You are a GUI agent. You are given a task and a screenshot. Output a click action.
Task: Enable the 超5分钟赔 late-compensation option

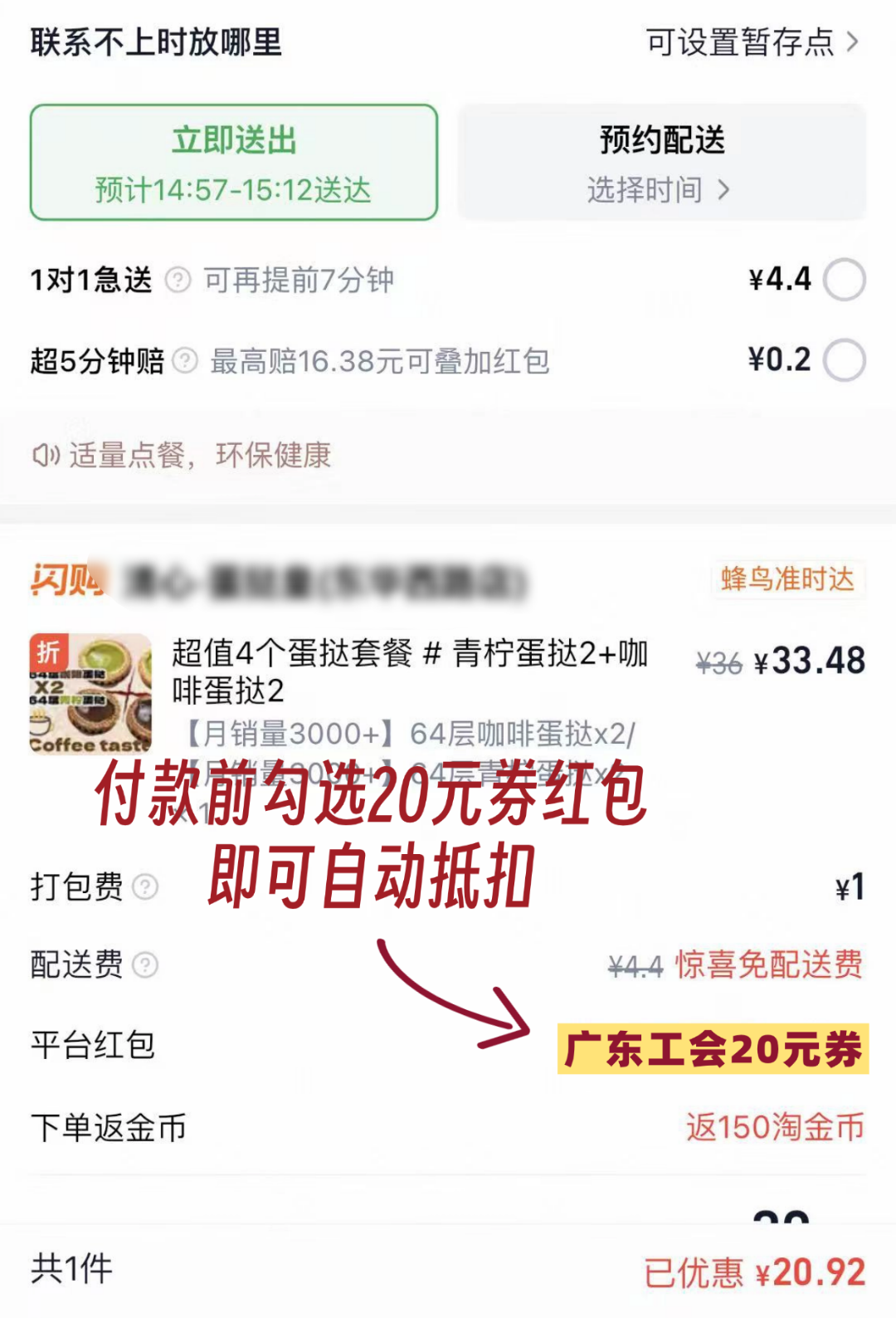point(845,360)
